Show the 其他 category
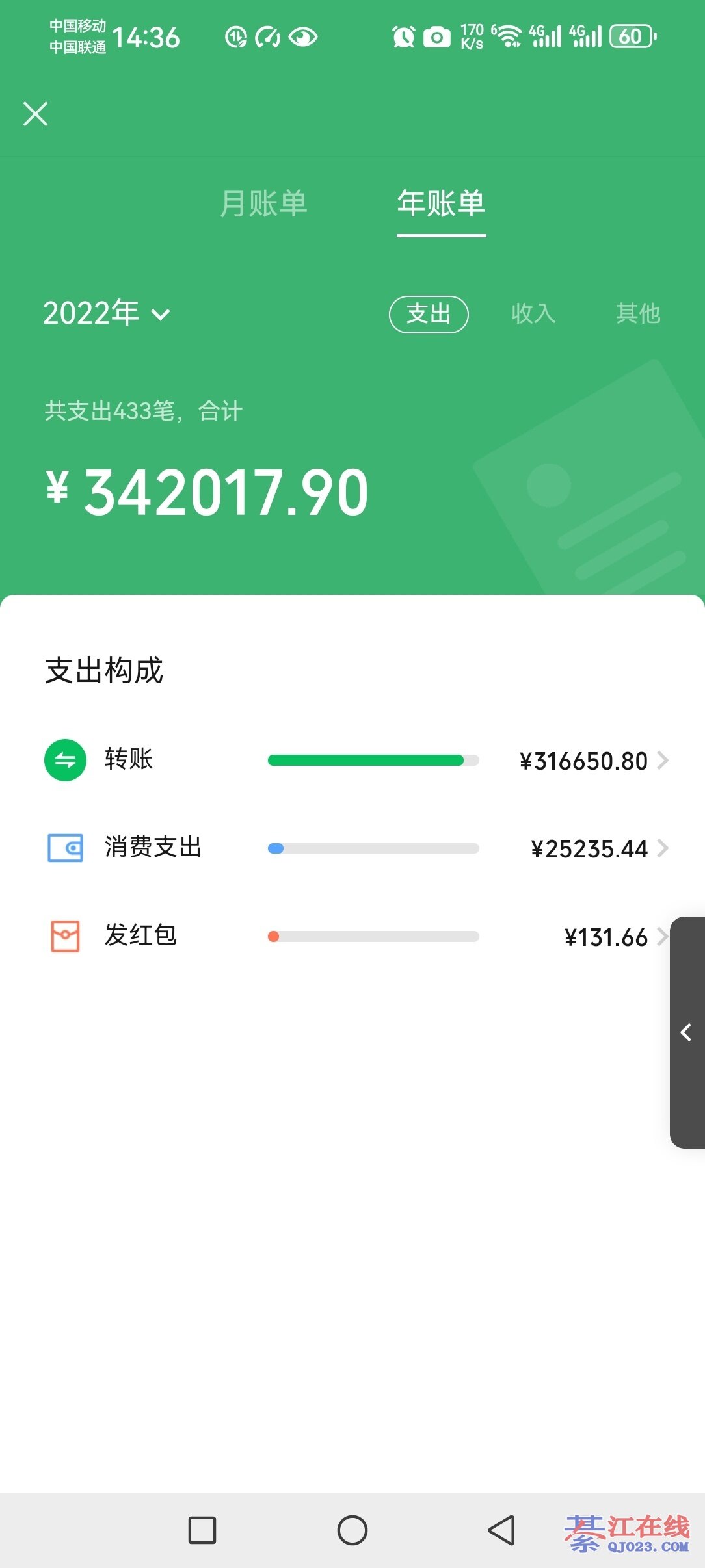Viewport: 705px width, 1568px height. point(638,313)
